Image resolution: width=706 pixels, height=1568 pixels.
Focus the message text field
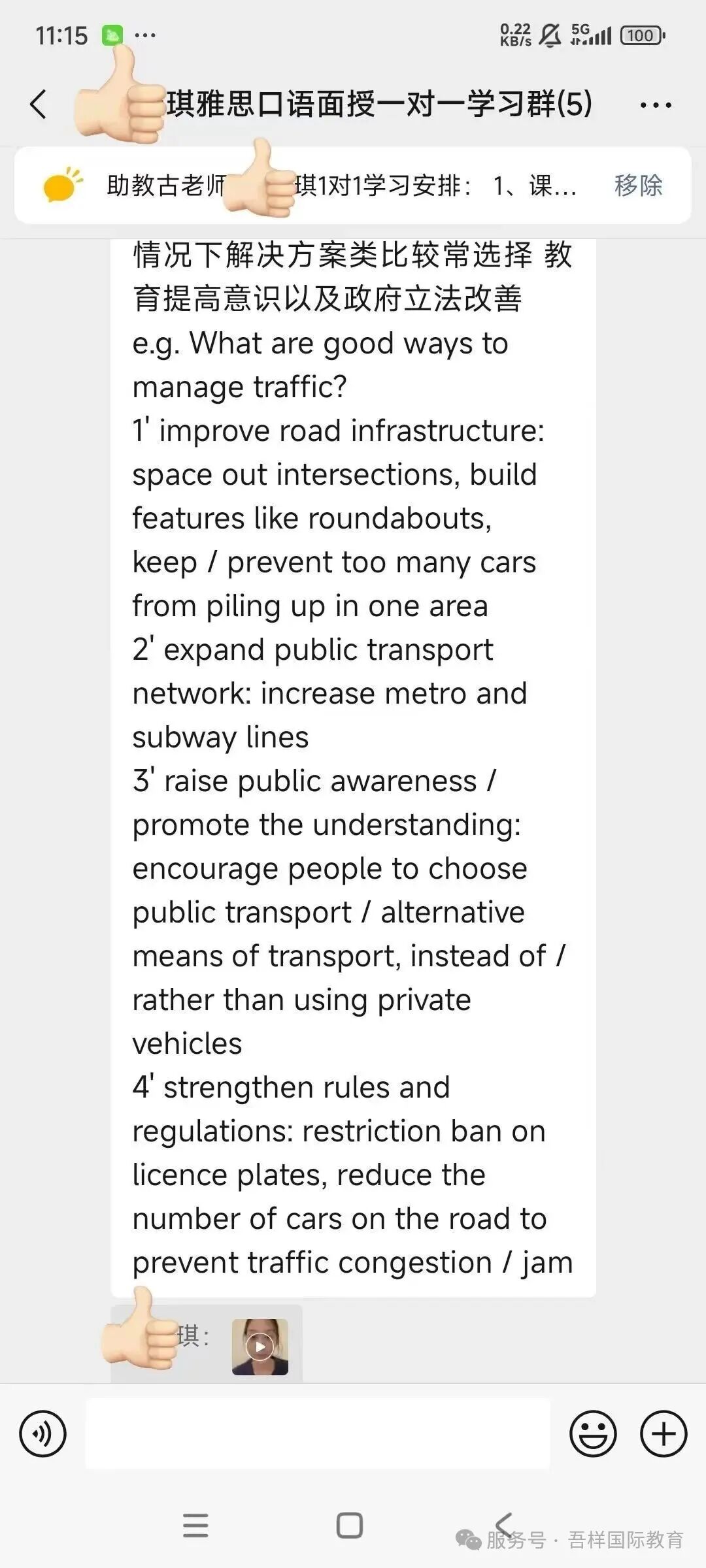tap(318, 1434)
